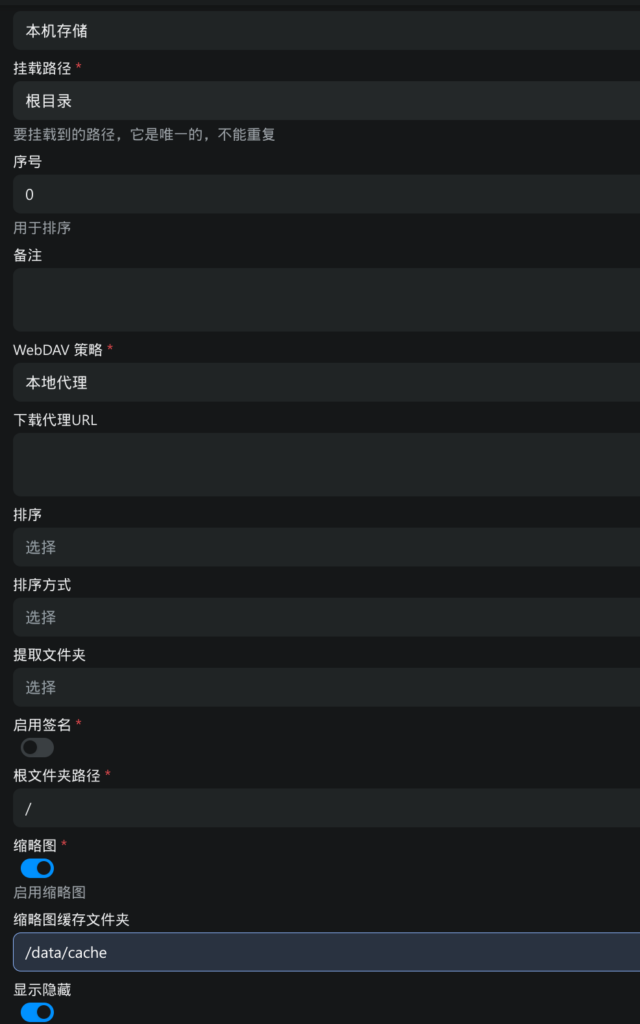Image resolution: width=640 pixels, height=1024 pixels.
Task: Tap the 下载代理URL text area
Action: tap(327, 464)
